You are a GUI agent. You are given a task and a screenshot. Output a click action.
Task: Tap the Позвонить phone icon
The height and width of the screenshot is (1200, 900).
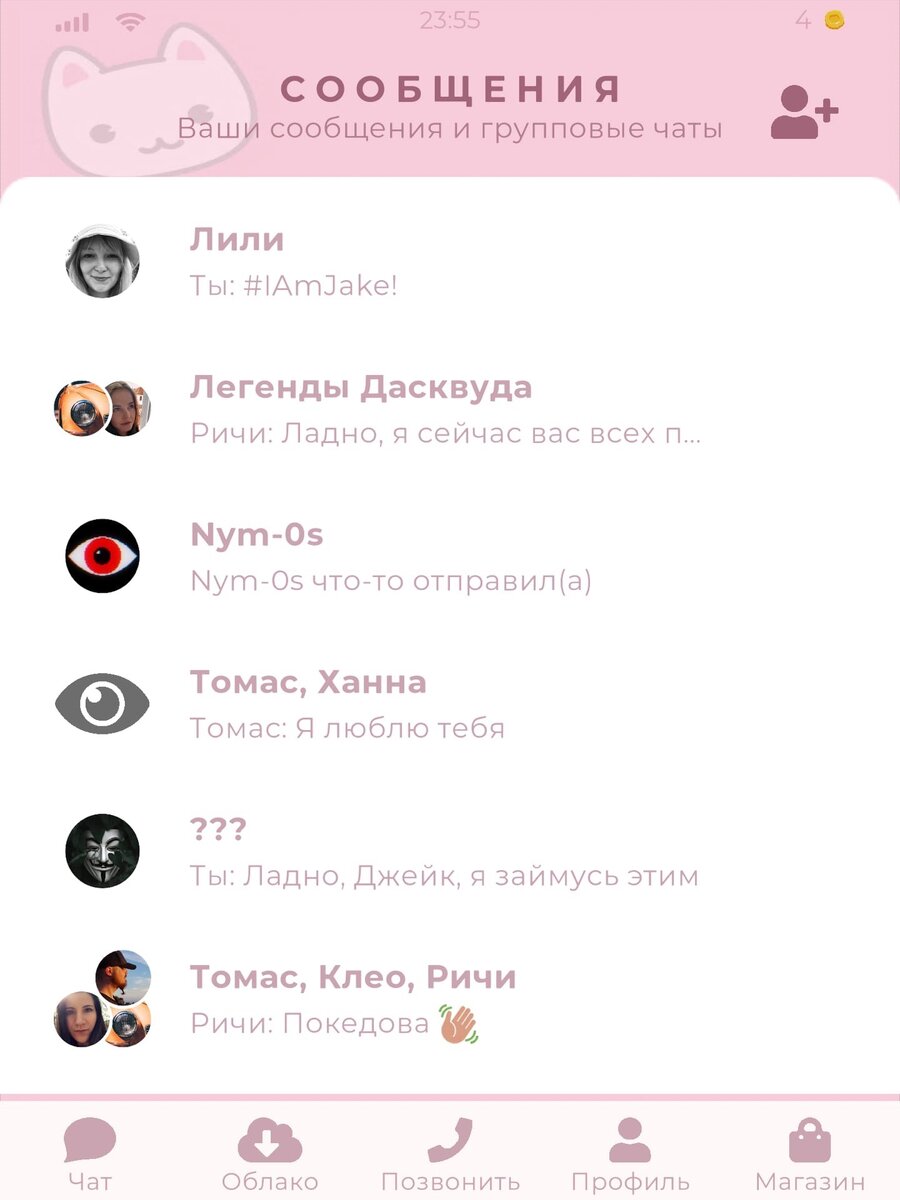pos(450,1140)
